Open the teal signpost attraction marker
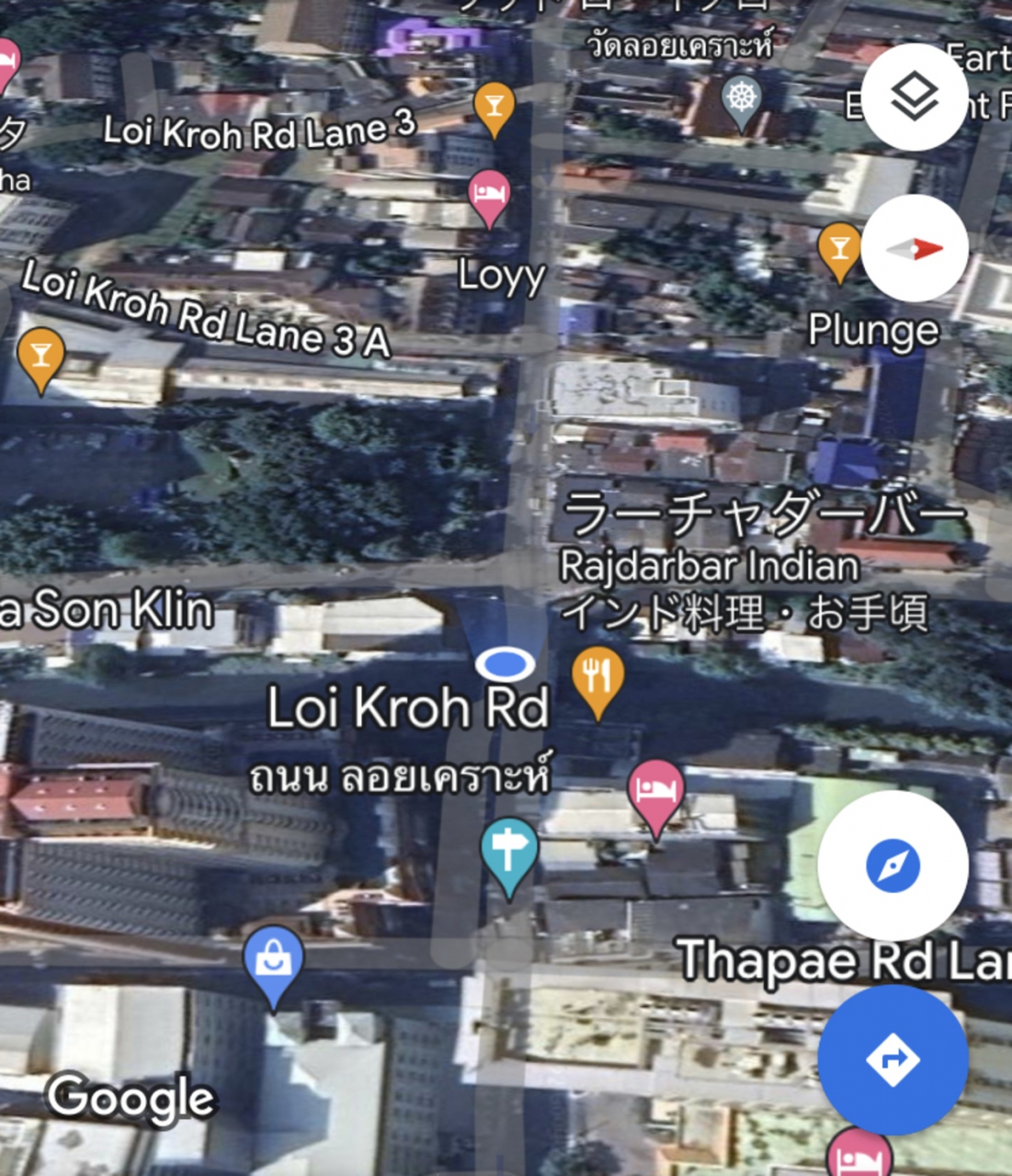This screenshot has height=1176, width=1012. [509, 852]
